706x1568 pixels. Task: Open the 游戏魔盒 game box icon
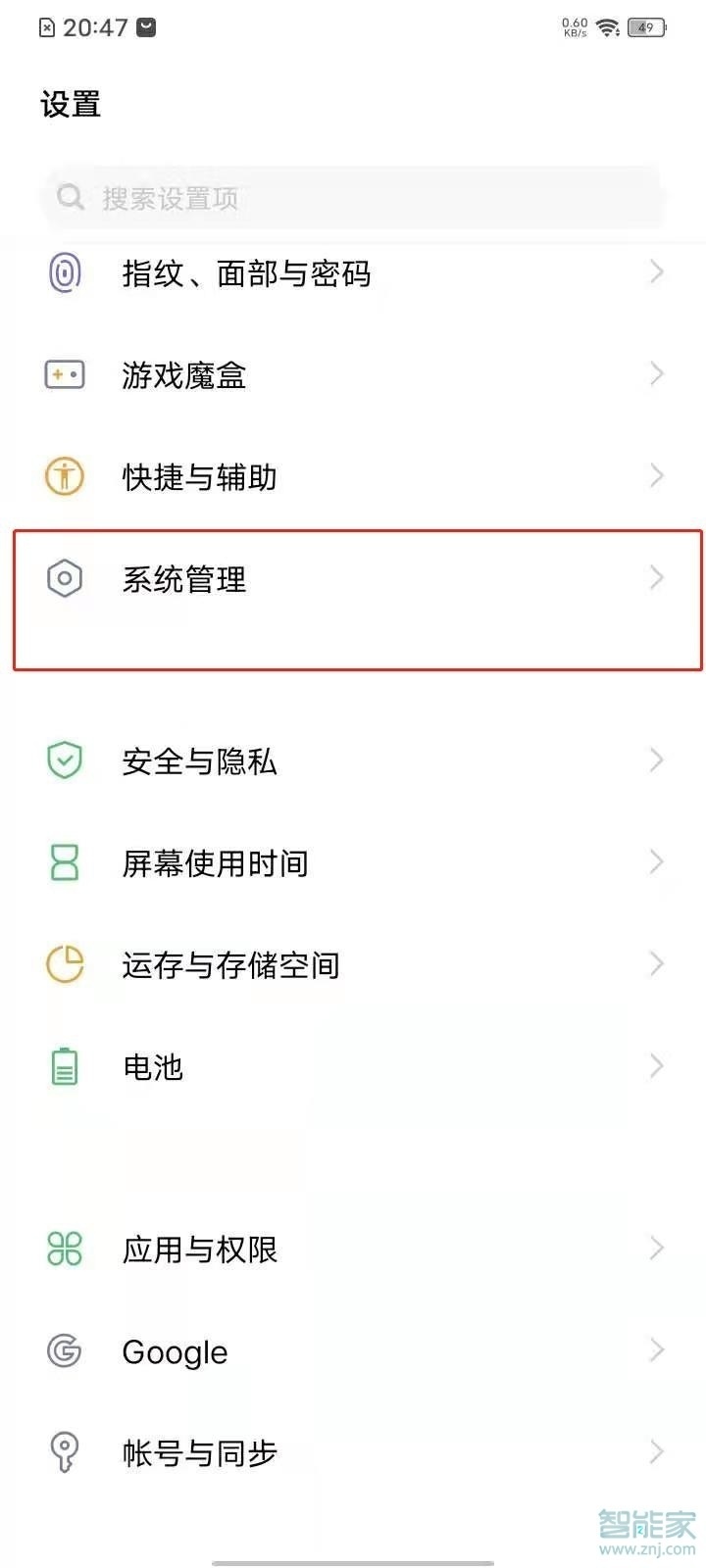pos(64,374)
